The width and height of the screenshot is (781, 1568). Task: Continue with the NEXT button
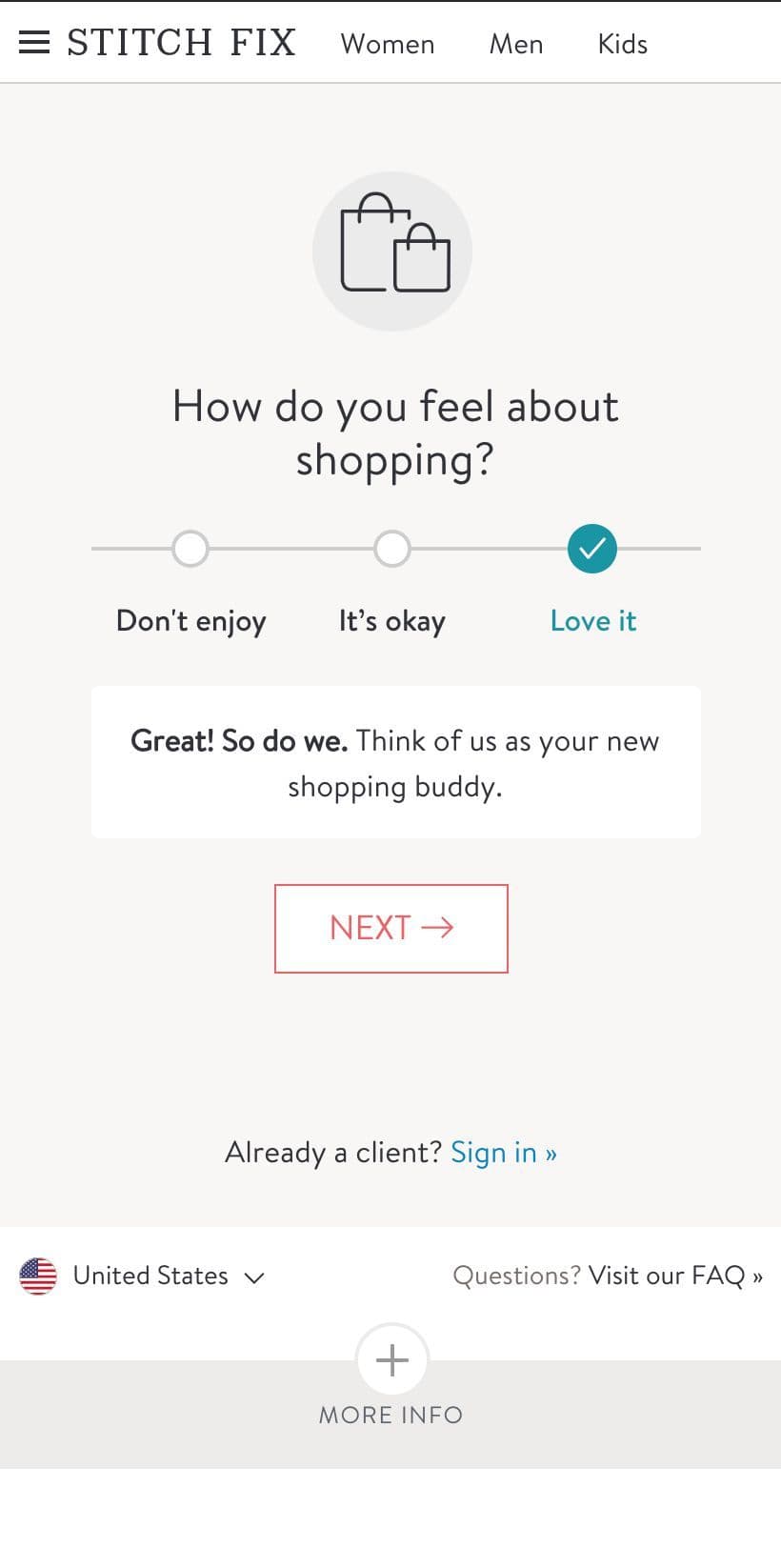point(391,929)
